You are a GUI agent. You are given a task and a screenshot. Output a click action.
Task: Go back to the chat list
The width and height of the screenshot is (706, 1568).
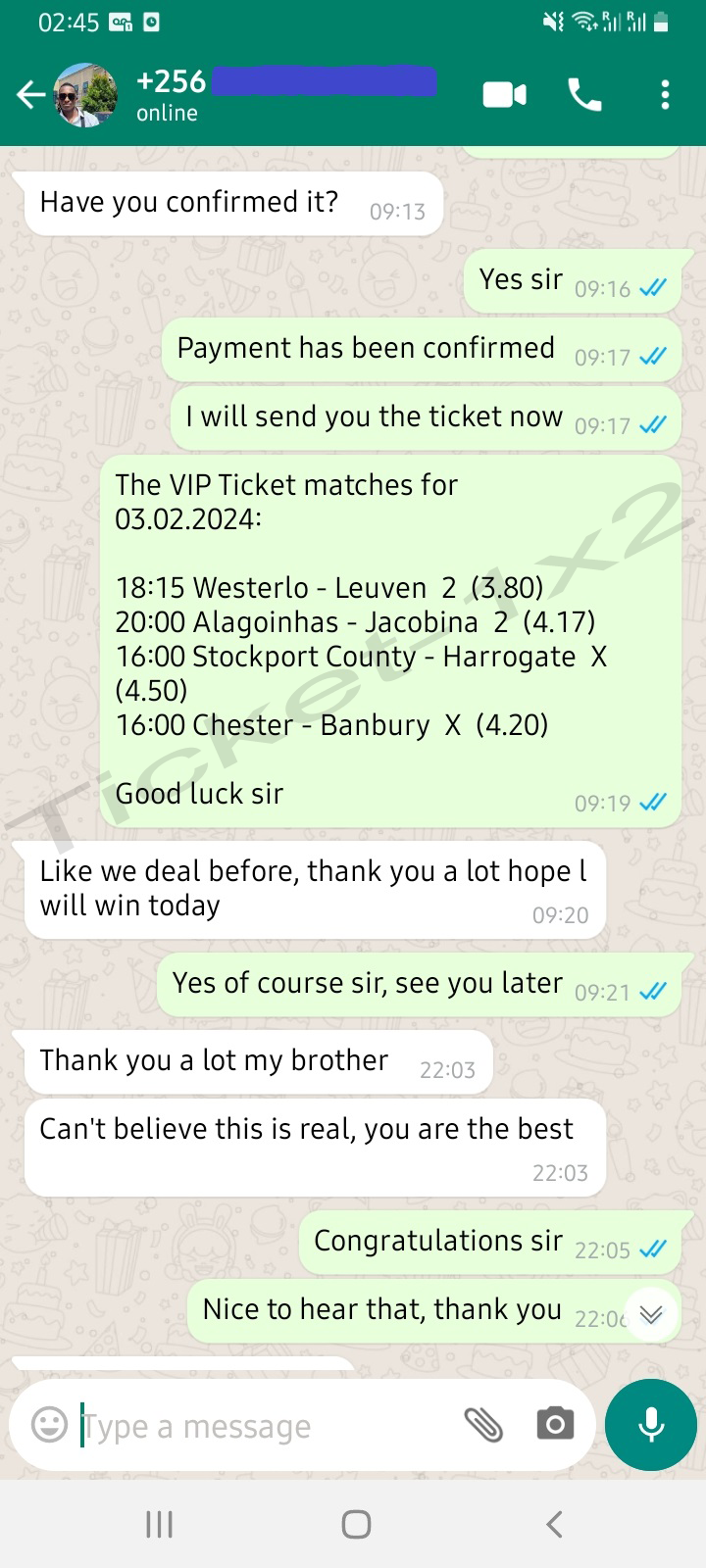(x=30, y=95)
